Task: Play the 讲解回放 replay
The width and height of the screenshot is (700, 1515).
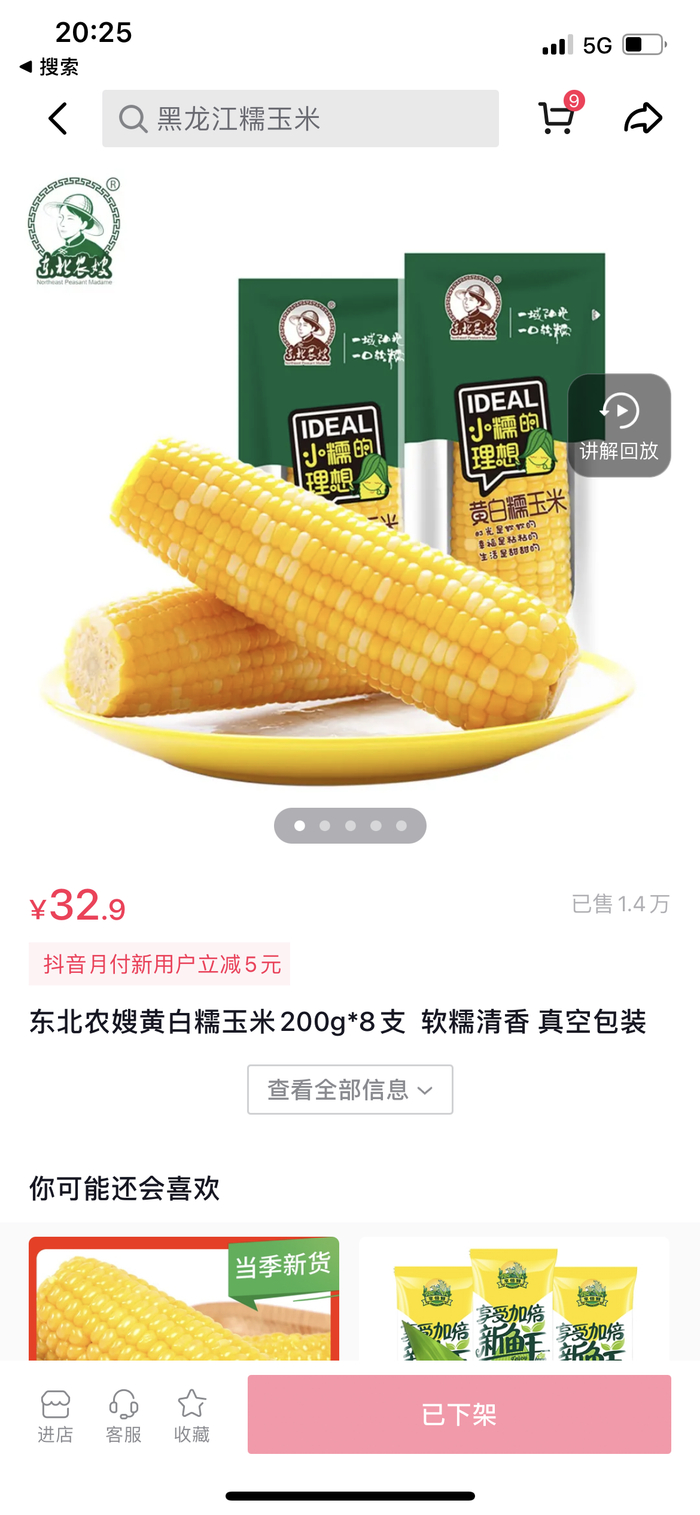Action: point(619,425)
